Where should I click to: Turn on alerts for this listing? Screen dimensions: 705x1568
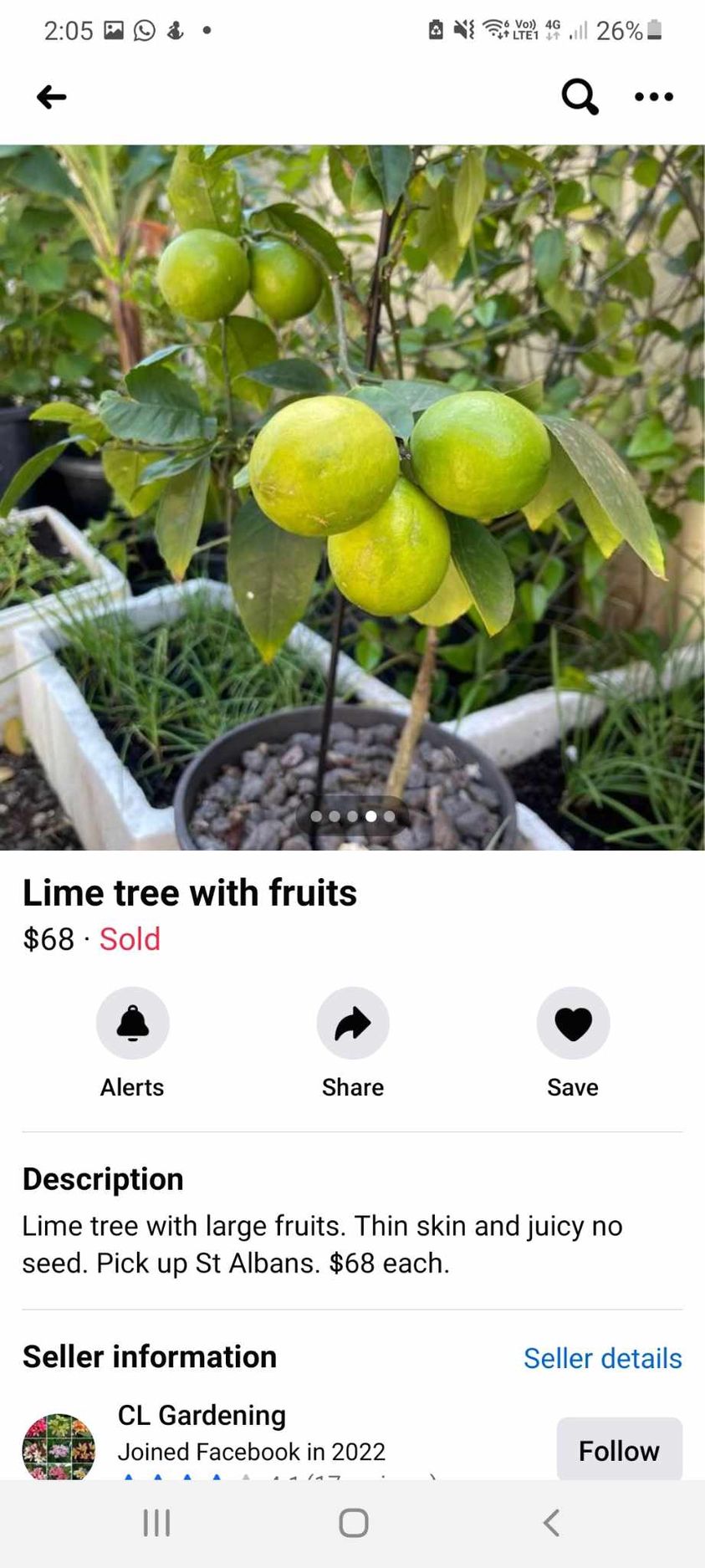tap(132, 1023)
